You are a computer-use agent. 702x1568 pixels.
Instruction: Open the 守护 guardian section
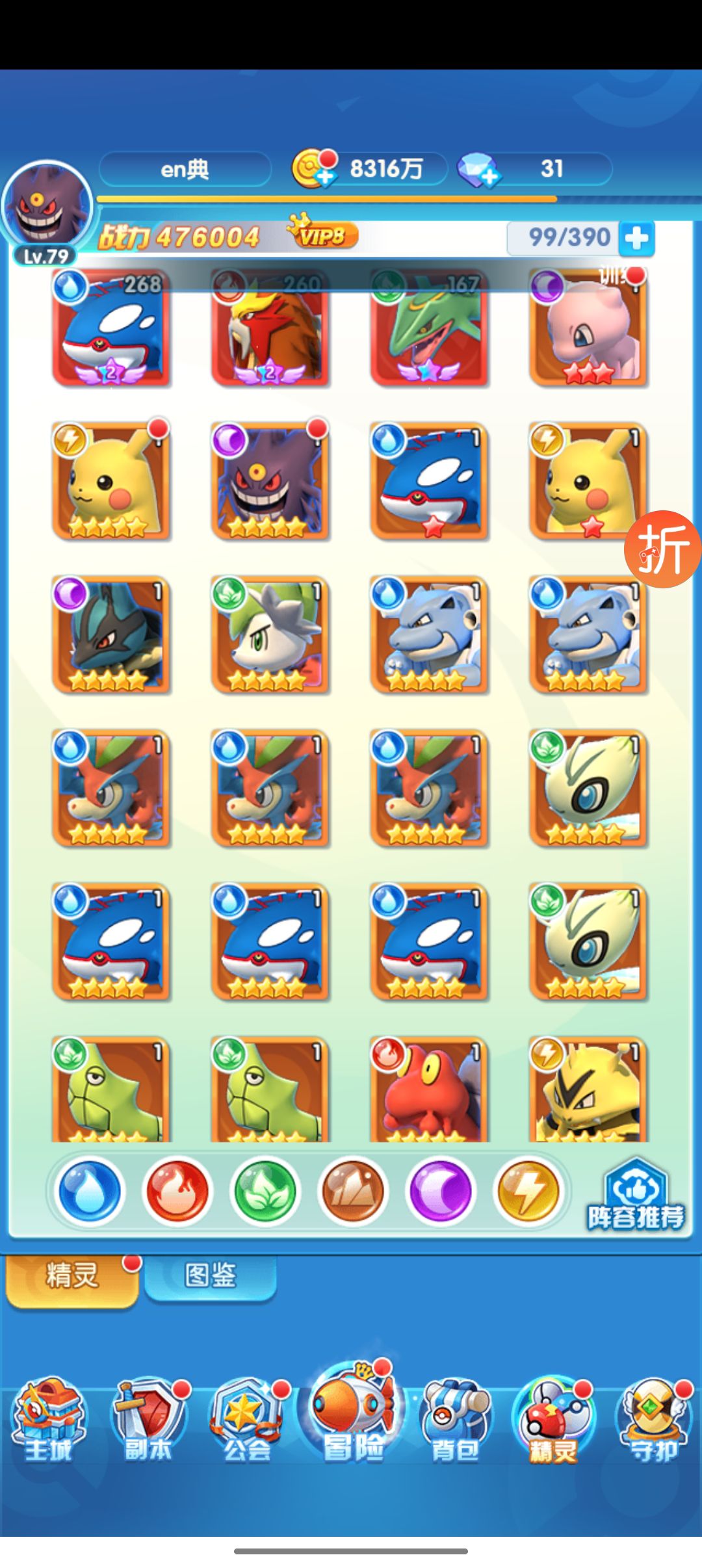coord(653,1420)
